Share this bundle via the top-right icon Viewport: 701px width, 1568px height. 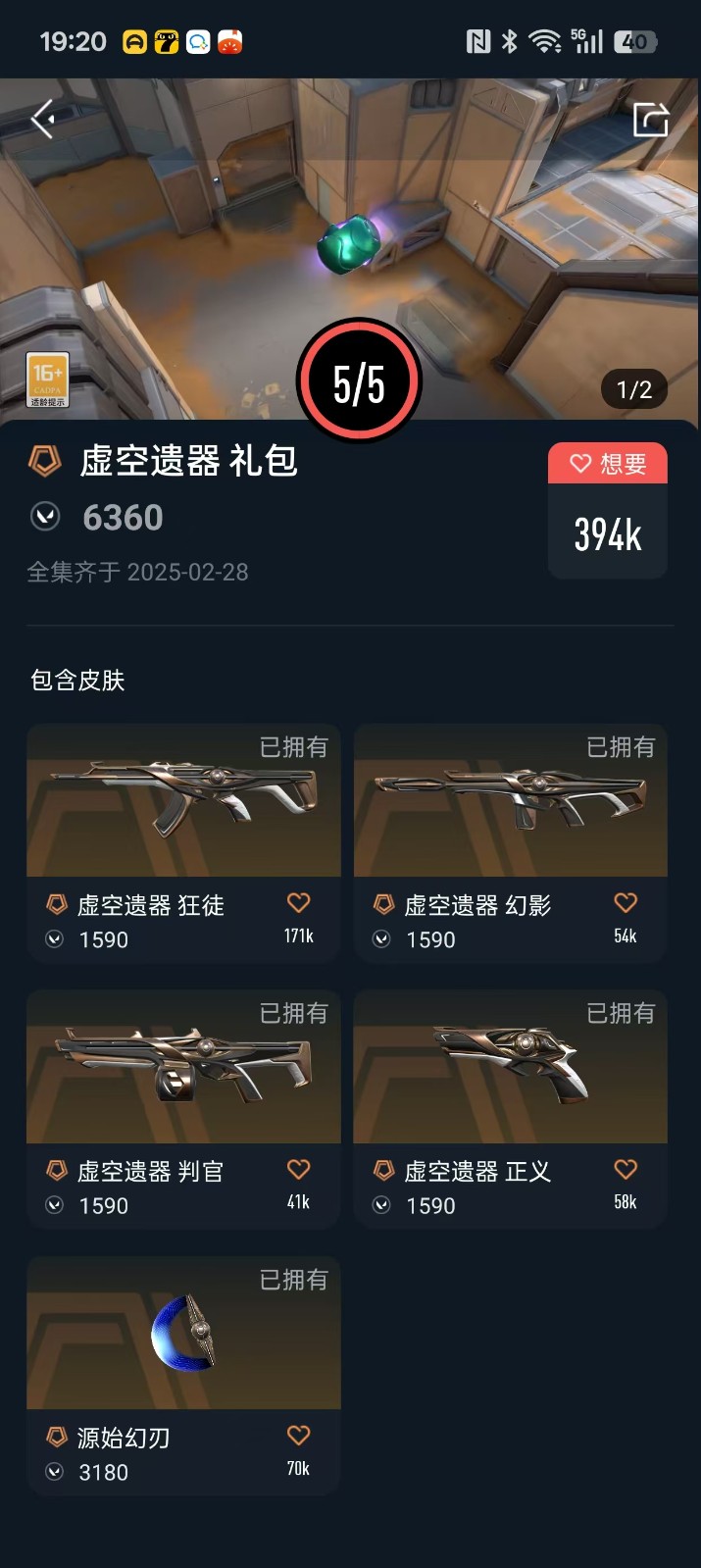[x=650, y=120]
